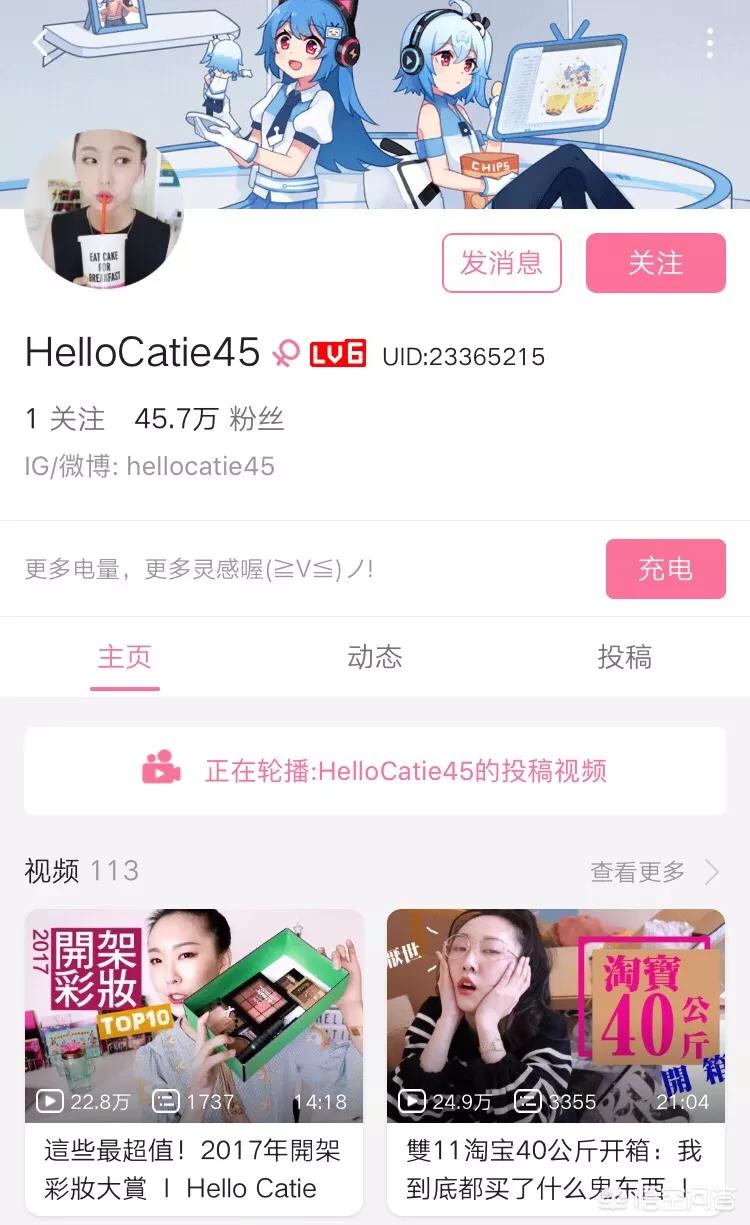Play the 雙11淘宝40公斤开箱 video
750x1225 pixels.
(x=555, y=1015)
